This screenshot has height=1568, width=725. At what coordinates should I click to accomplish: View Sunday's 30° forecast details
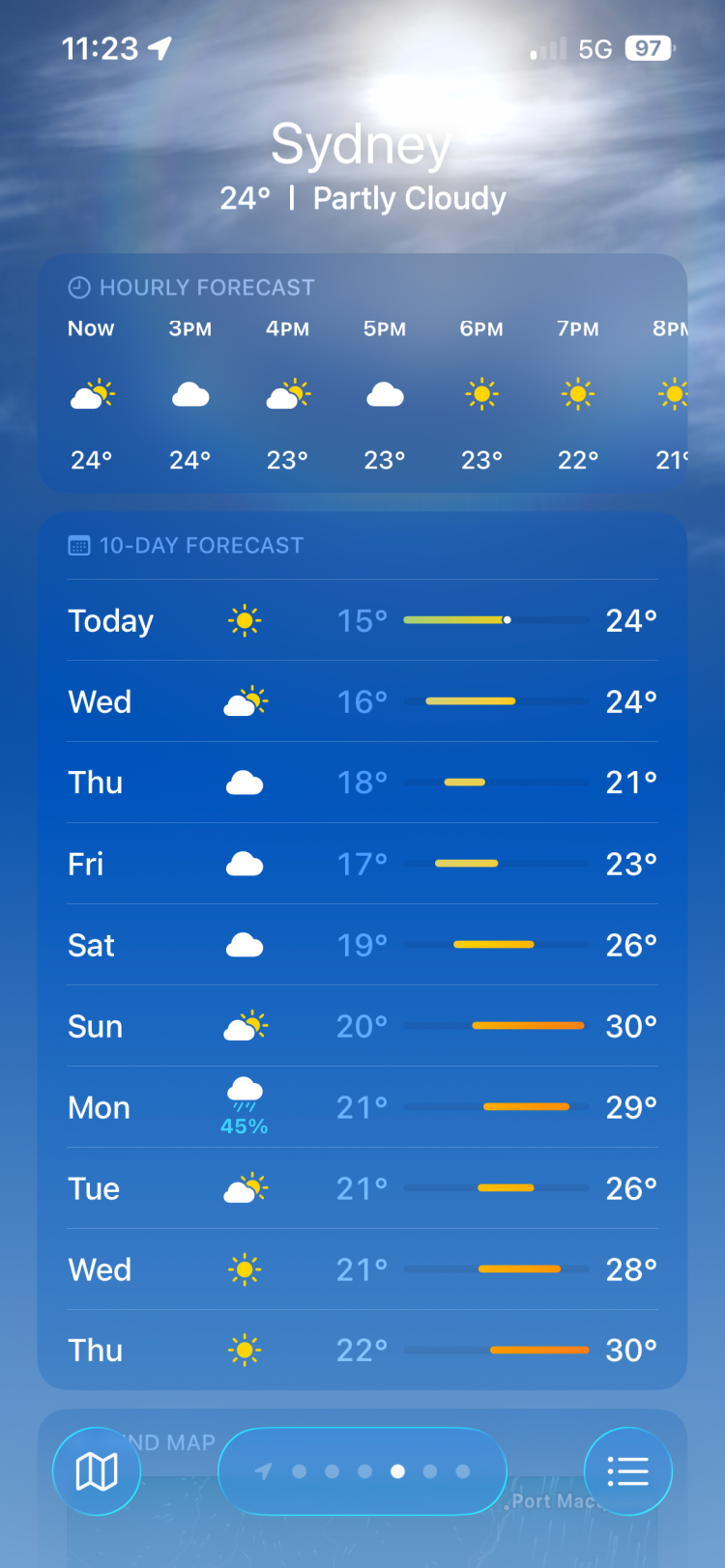point(362,1026)
